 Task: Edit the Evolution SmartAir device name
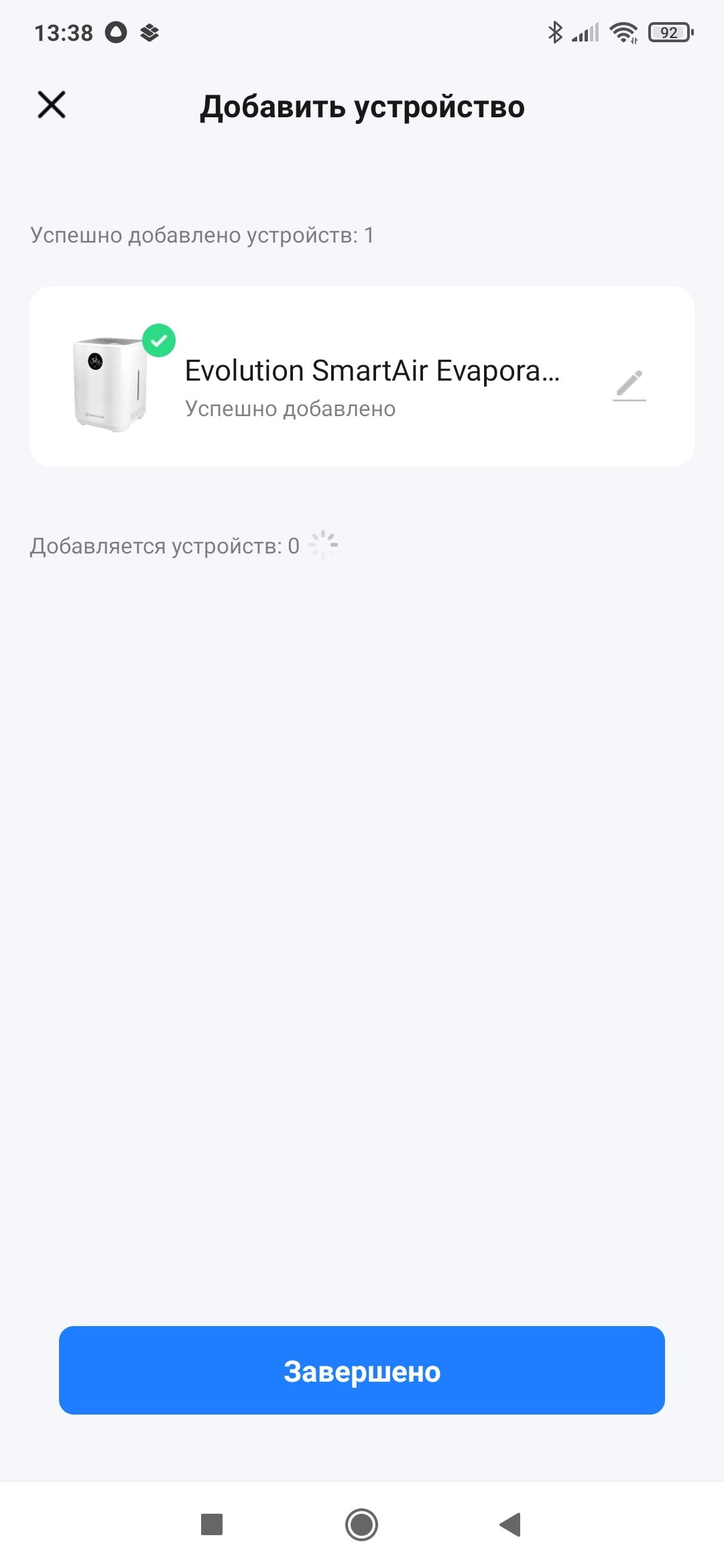(x=629, y=385)
